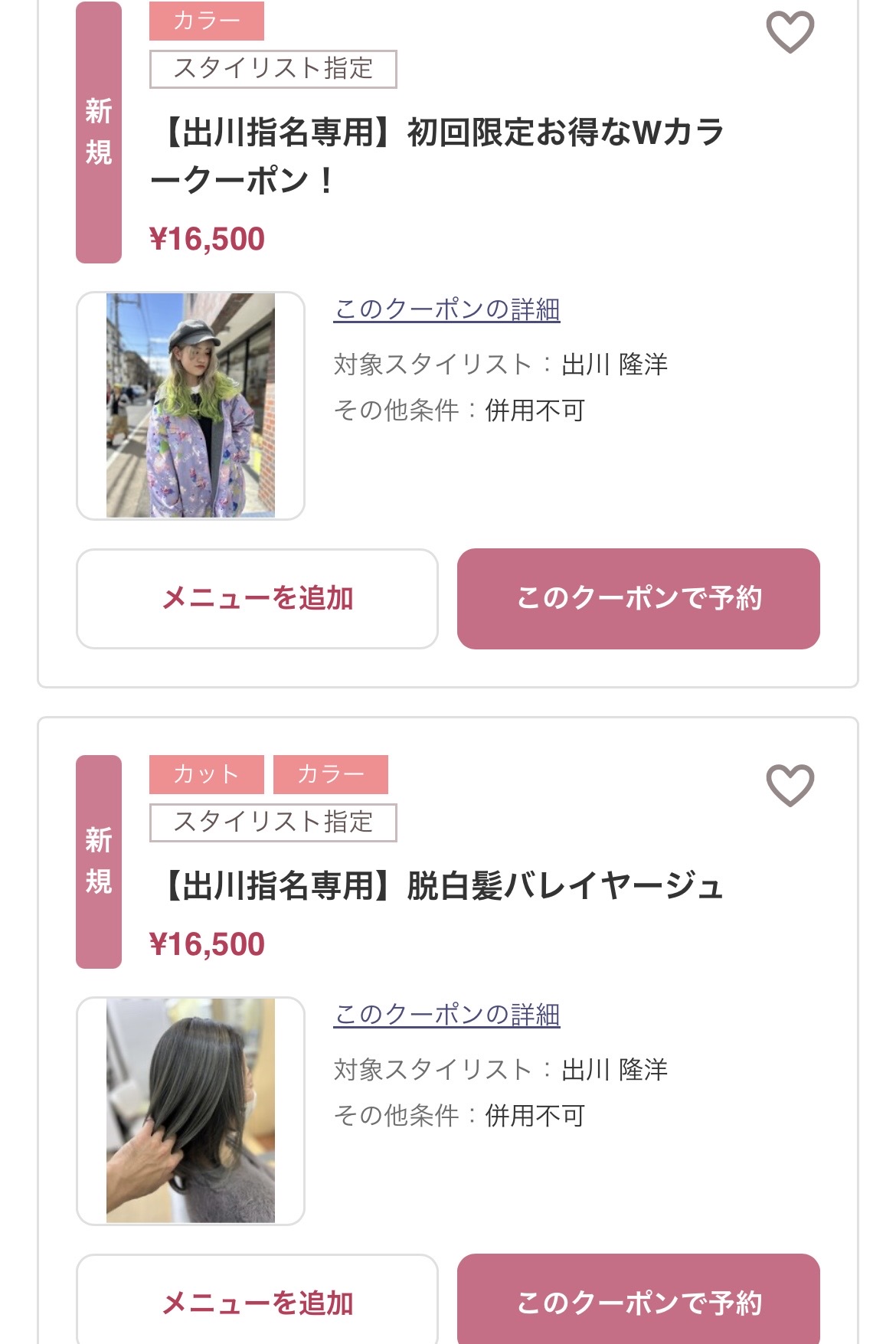Favorite the Wカラー coupon with the heart
Image resolution: width=896 pixels, height=1344 pixels.
click(x=790, y=32)
